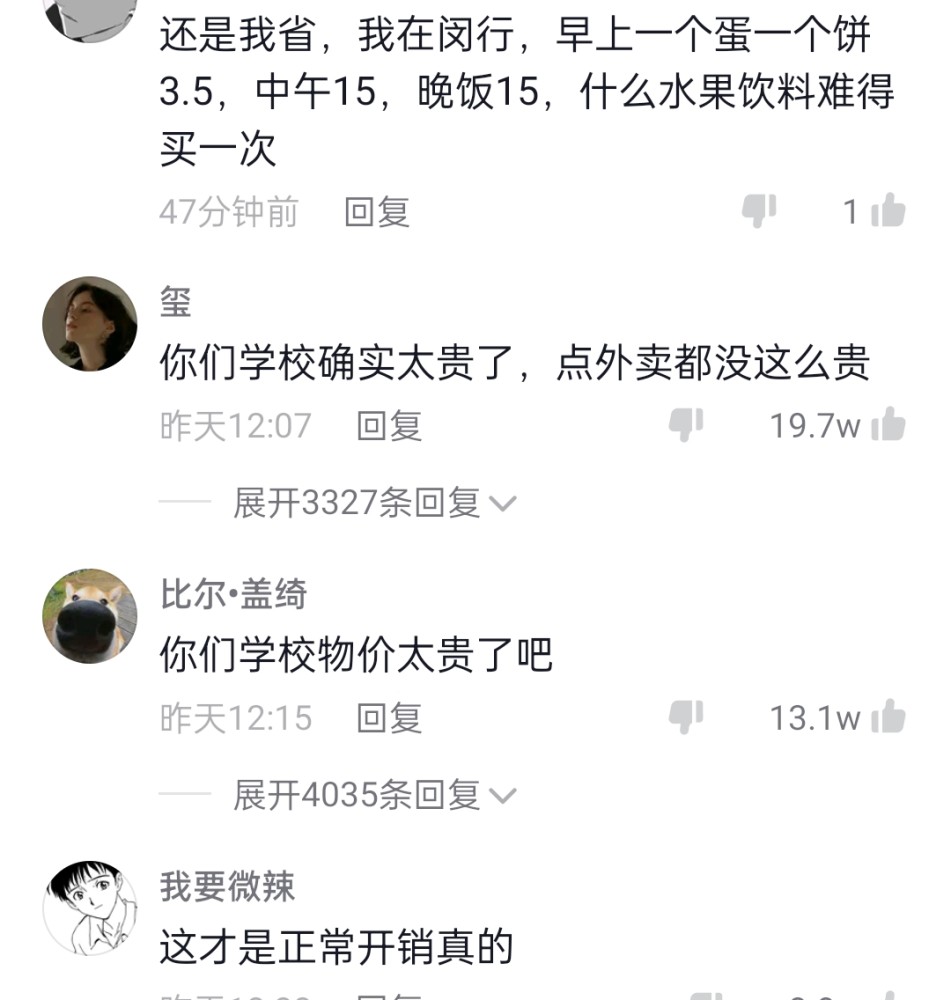This screenshot has height=1000, width=951.
Task: Expand 3327 replies under 玺's comment
Action: [374, 504]
